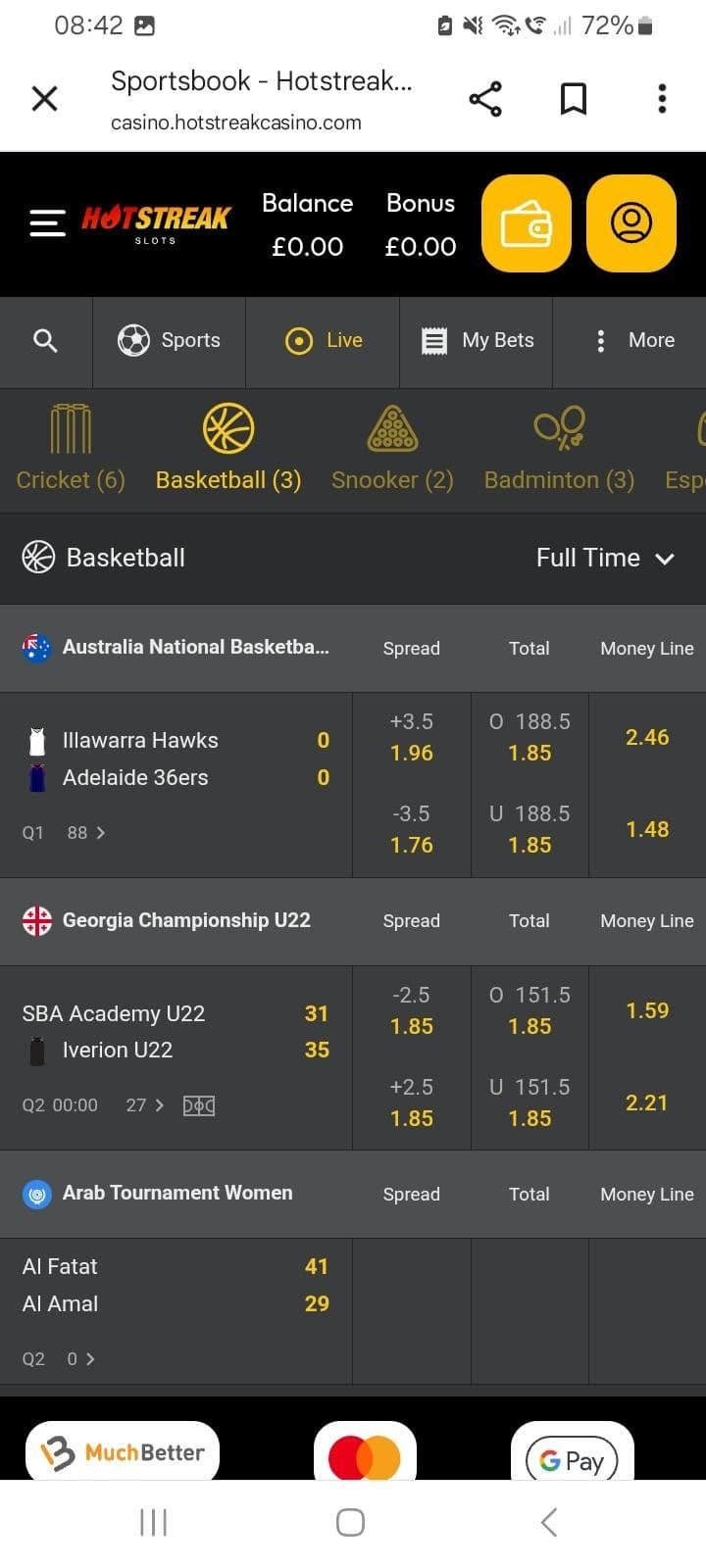Select the Basketball sport icon
Image resolution: width=706 pixels, height=1568 pixels.
pos(227,428)
